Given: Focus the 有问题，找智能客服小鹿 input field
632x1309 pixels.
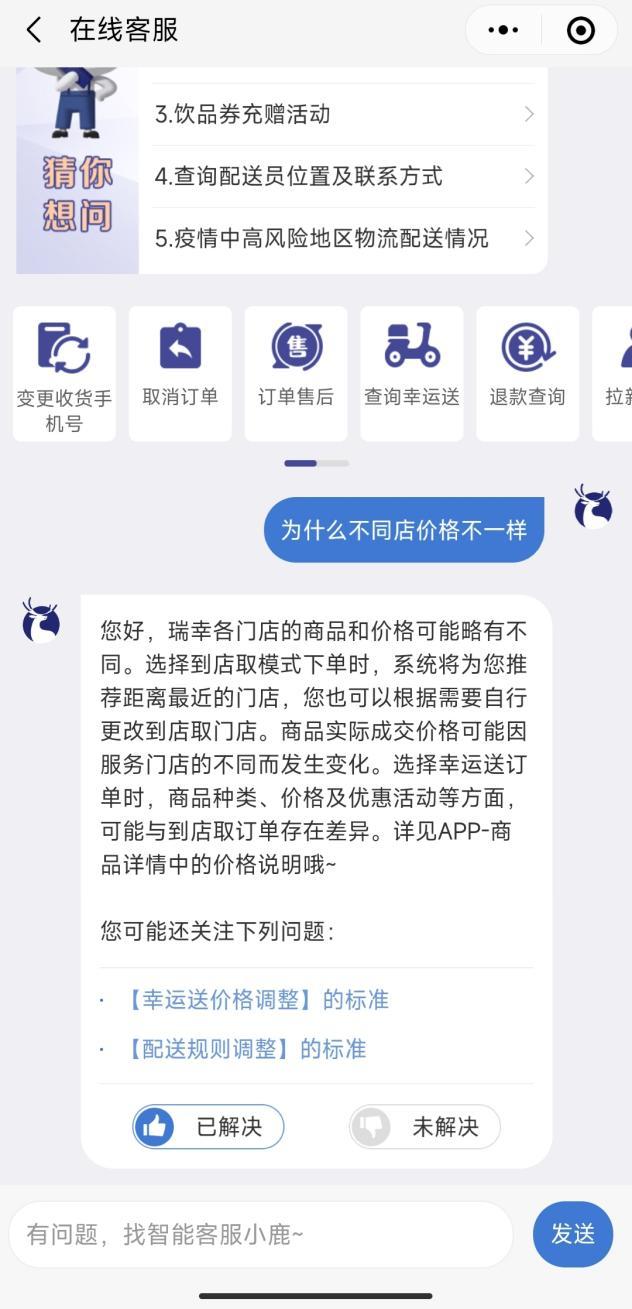Looking at the screenshot, I should (260, 1235).
